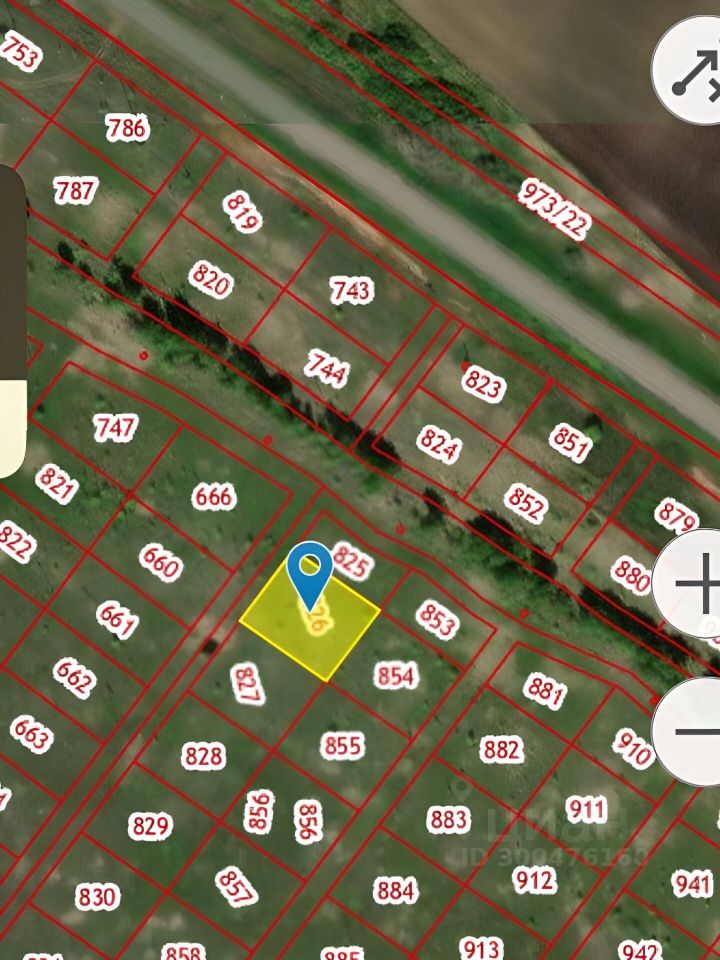Select parcel 743 on the map

[x=351, y=291]
